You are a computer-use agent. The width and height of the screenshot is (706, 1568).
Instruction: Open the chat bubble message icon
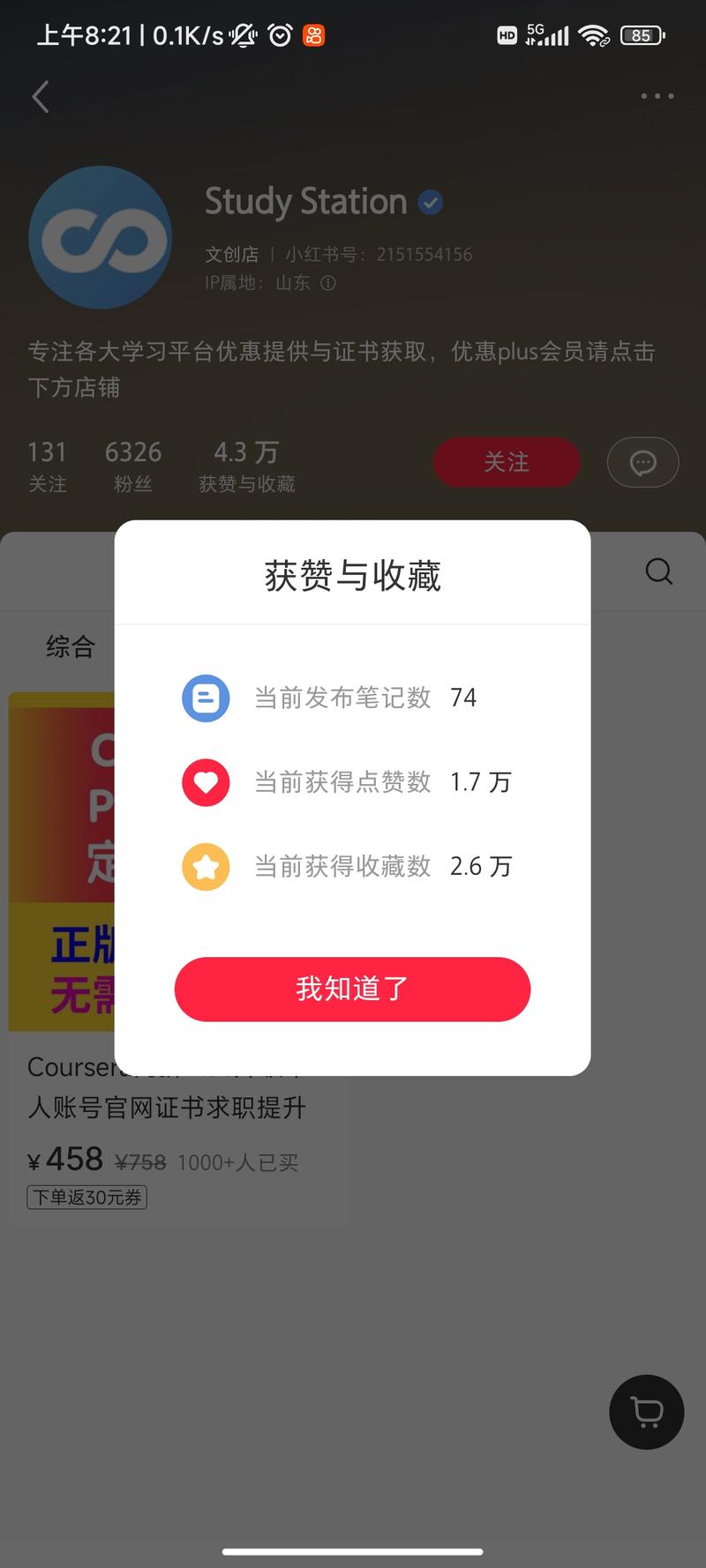[x=642, y=462]
